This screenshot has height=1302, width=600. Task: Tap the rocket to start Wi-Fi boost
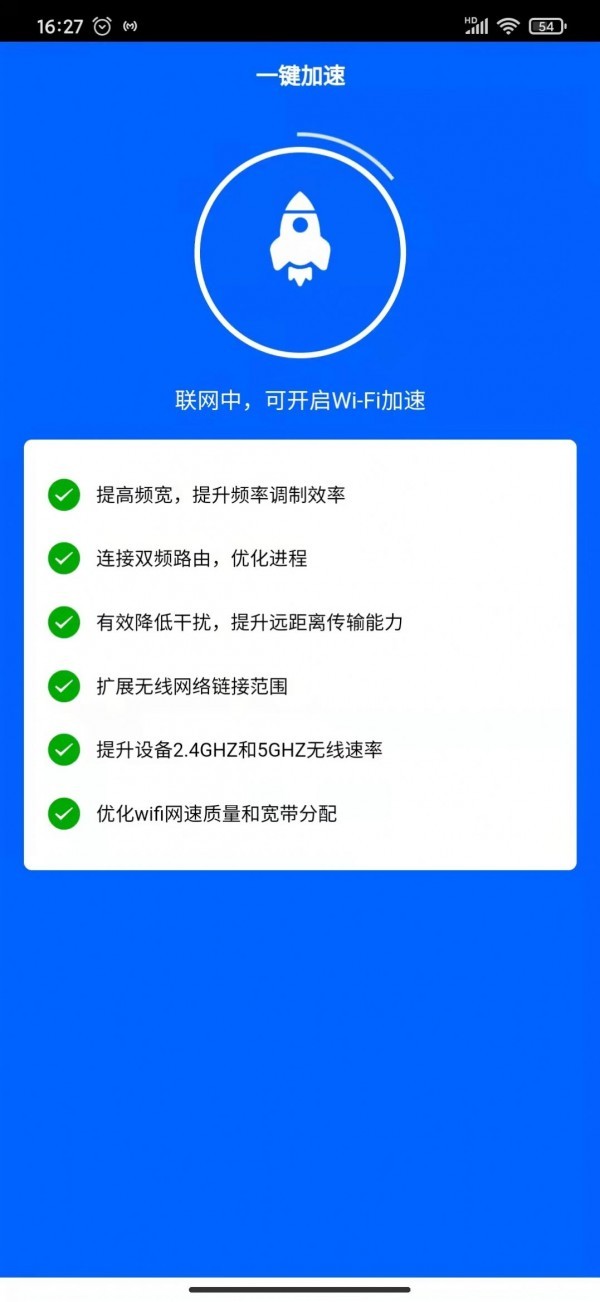click(300, 240)
